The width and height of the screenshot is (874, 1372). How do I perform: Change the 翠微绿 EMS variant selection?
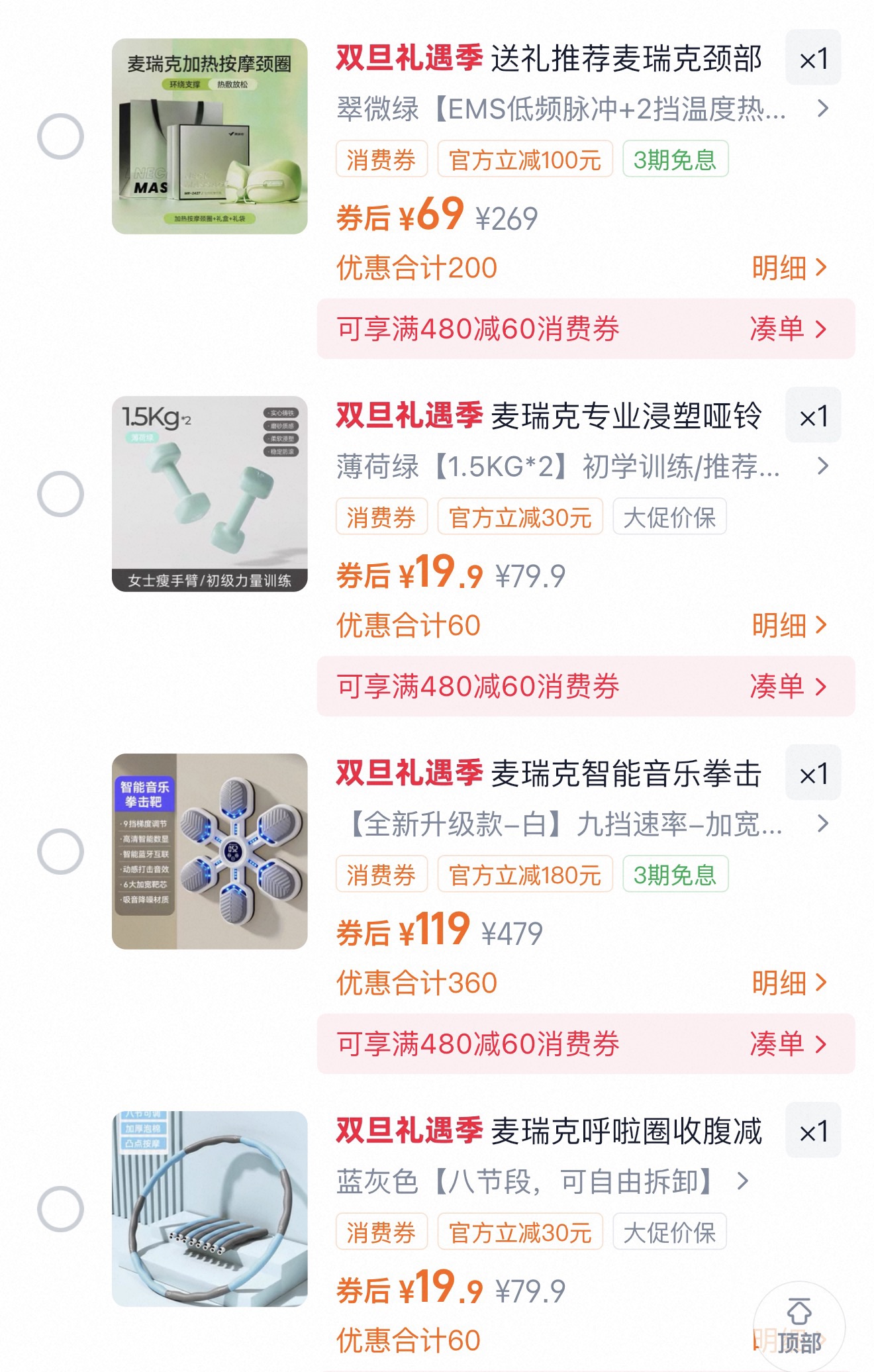581,109
